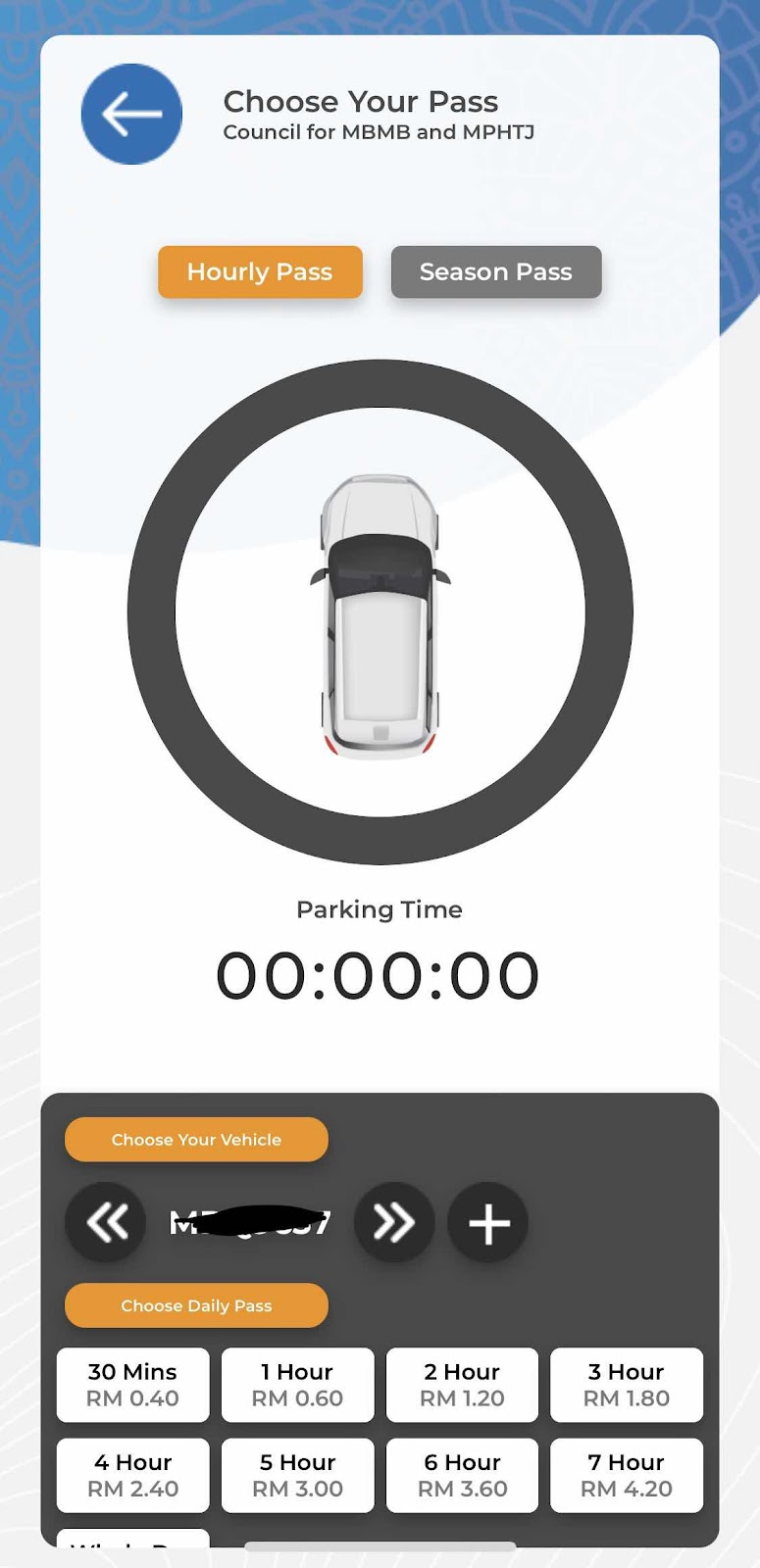Select the 30 Mins RM 0.40 pass
This screenshot has width=760, height=1568.
[x=132, y=1385]
